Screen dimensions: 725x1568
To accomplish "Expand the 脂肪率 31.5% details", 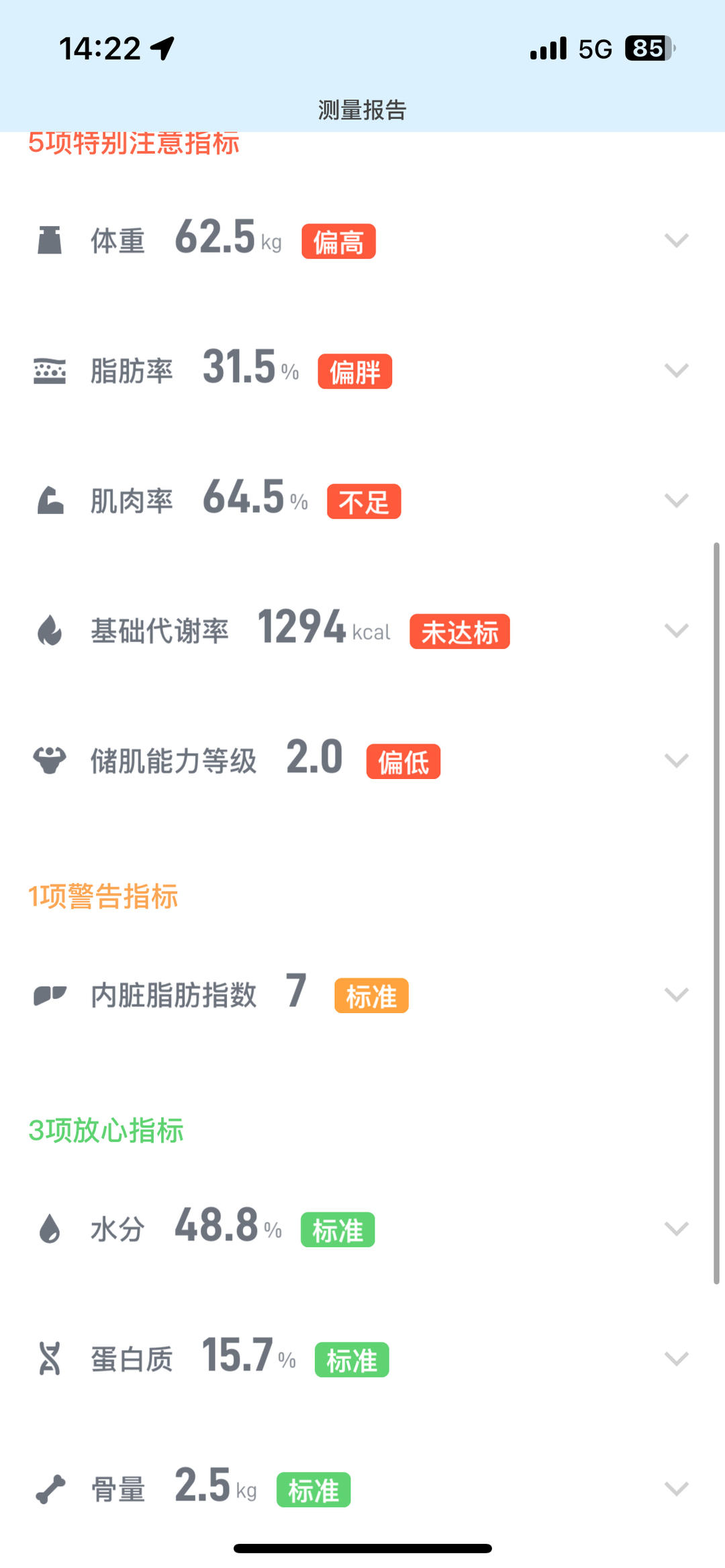I will 676,370.
